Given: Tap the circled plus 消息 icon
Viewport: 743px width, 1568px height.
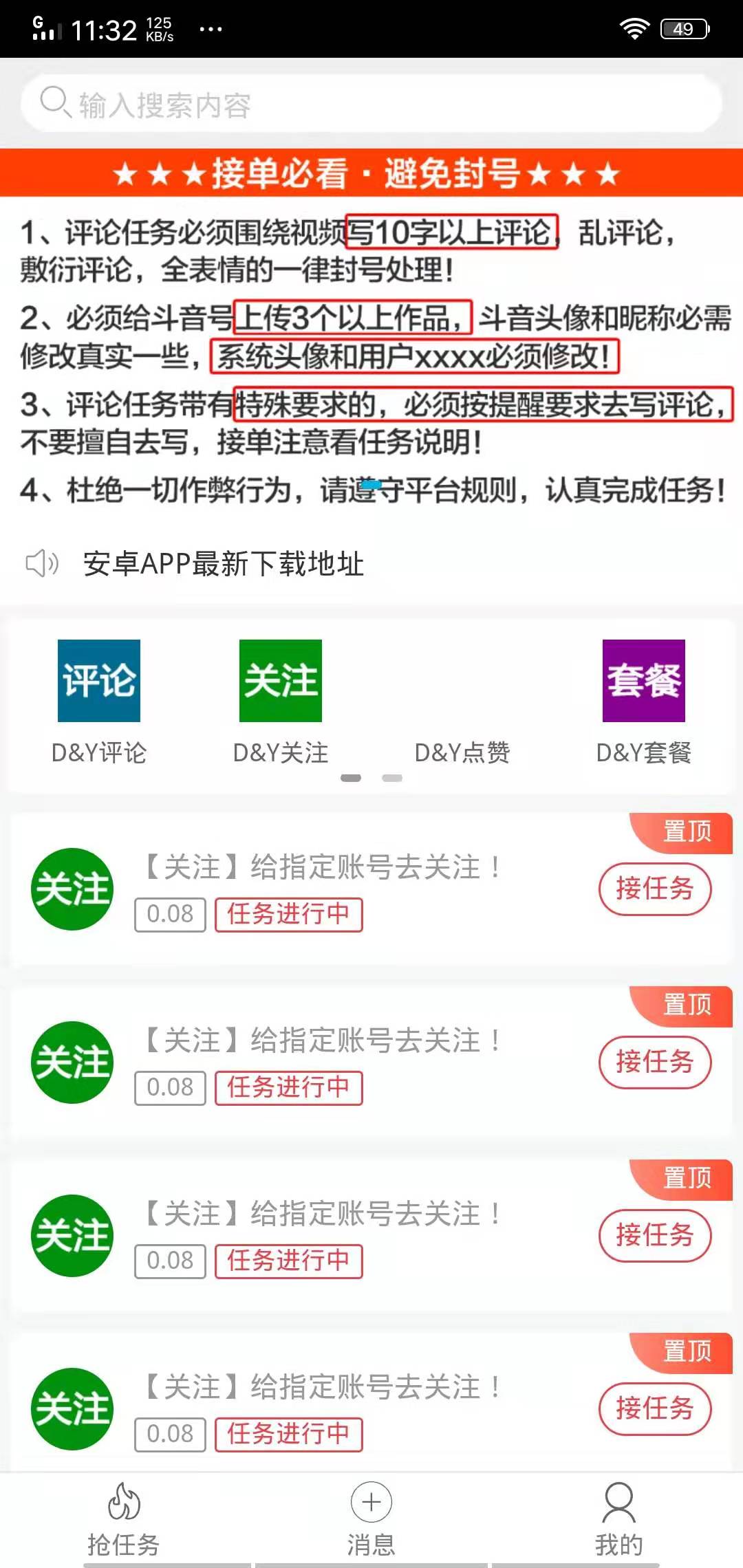Looking at the screenshot, I should [371, 1503].
